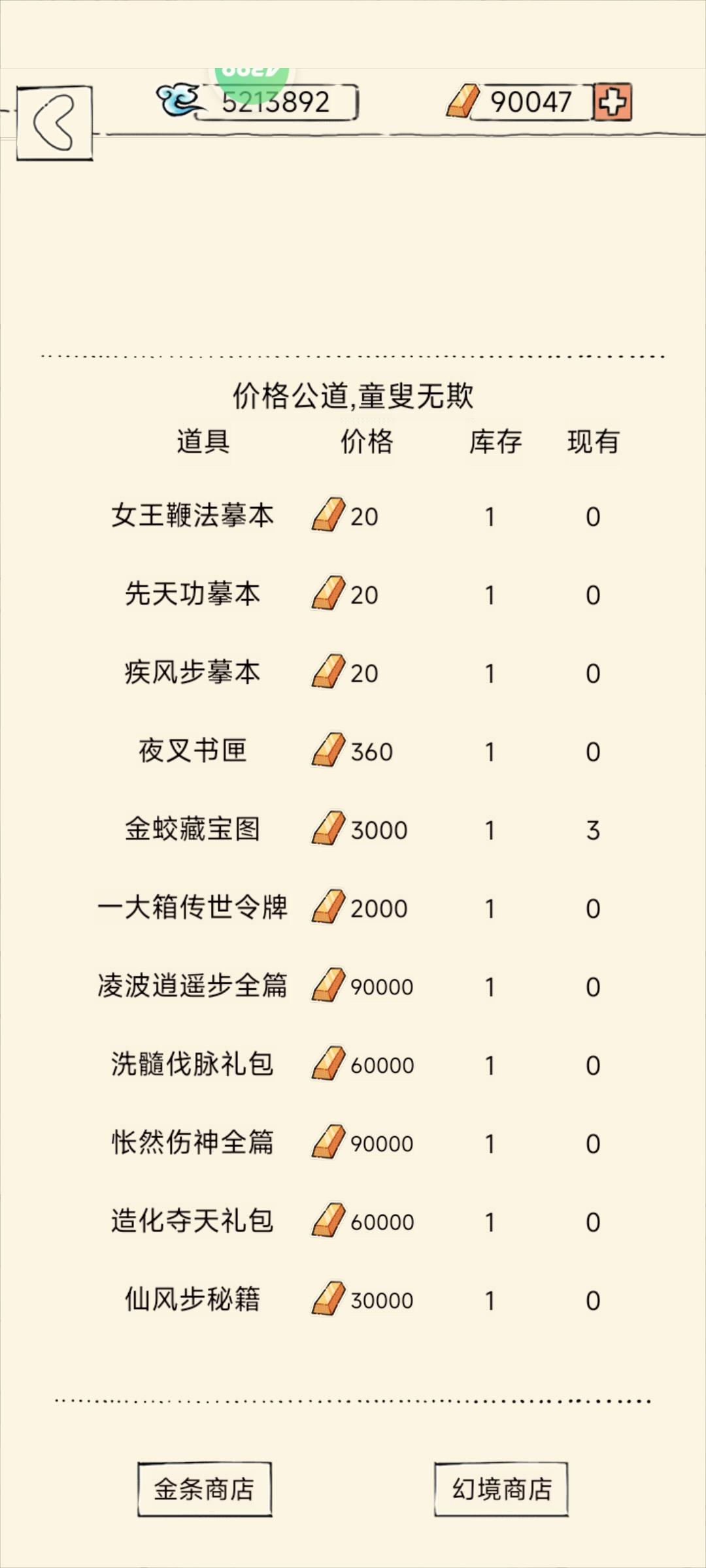Open the 金蛟藏宝图 item
This screenshot has width=706, height=1568.
353,830
